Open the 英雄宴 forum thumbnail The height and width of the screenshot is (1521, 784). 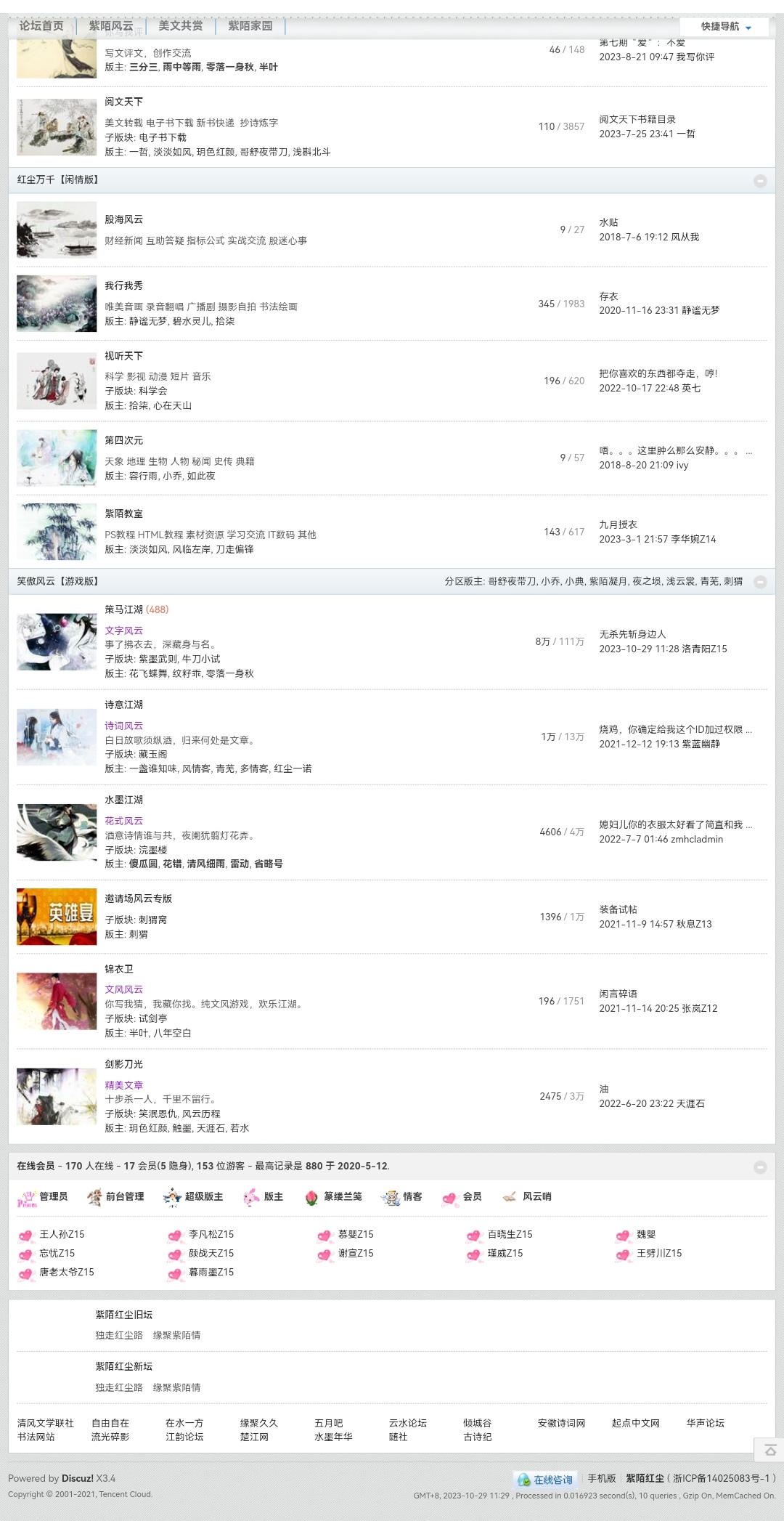(57, 917)
